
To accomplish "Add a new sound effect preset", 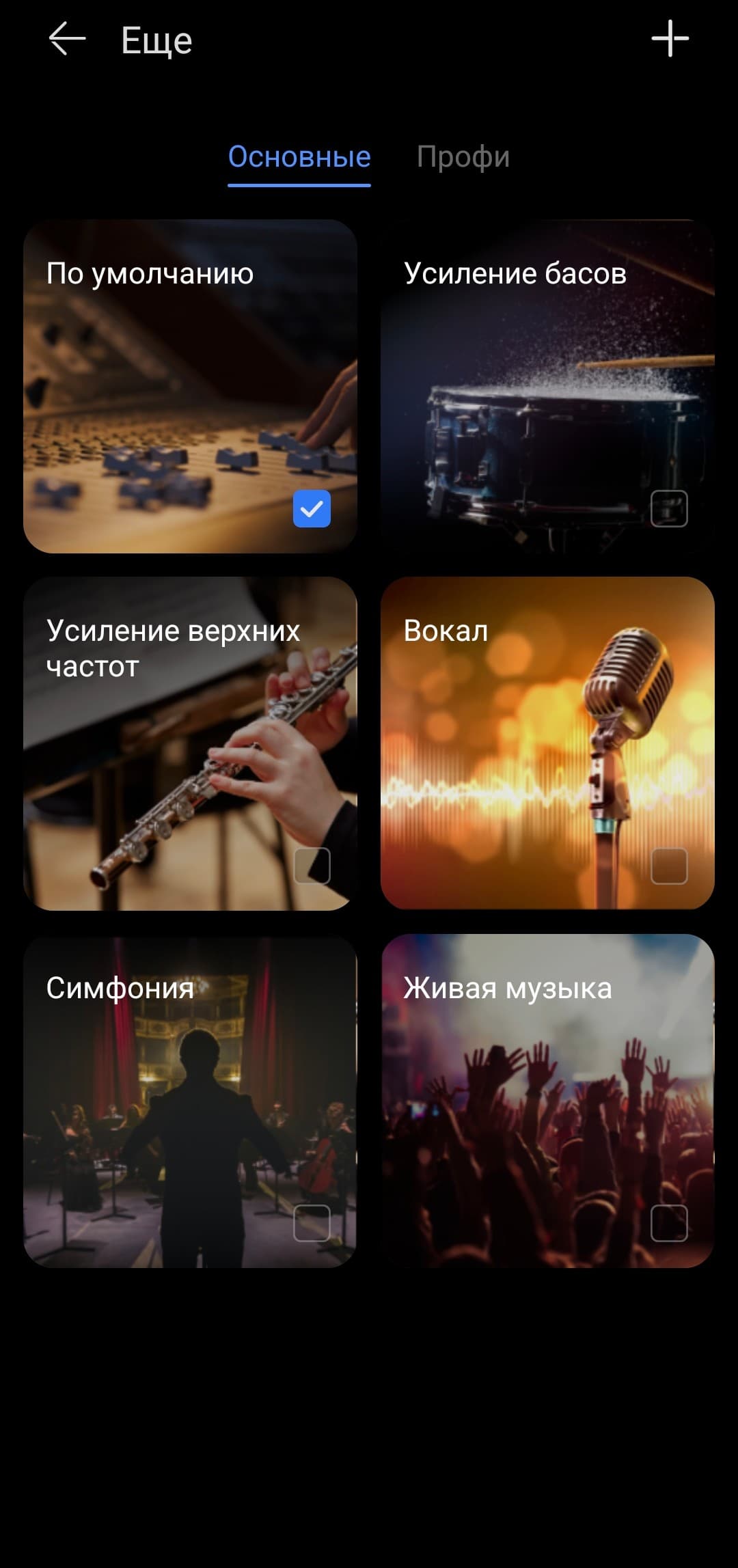I will (670, 39).
